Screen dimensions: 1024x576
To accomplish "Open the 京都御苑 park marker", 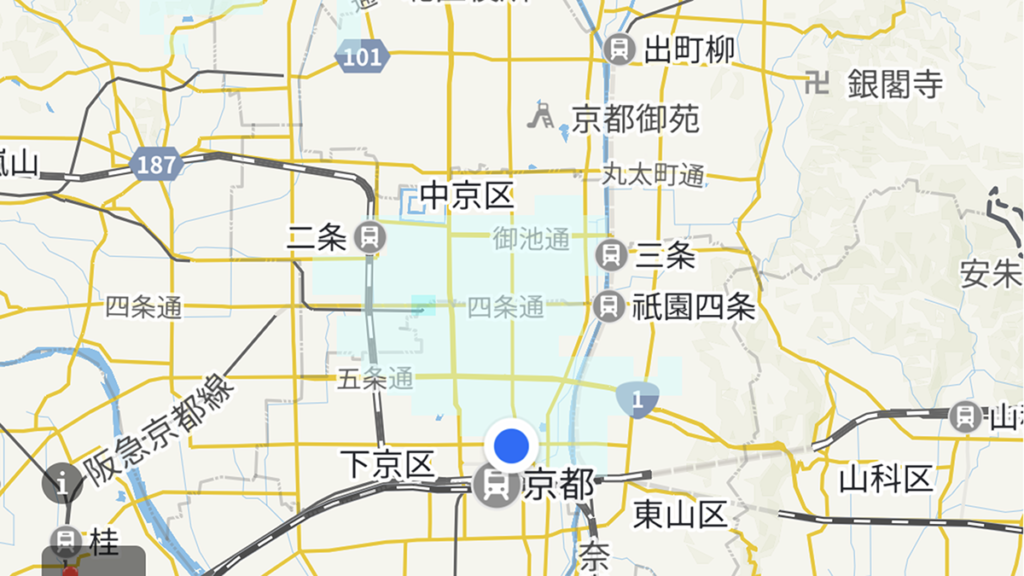I will 544,115.
